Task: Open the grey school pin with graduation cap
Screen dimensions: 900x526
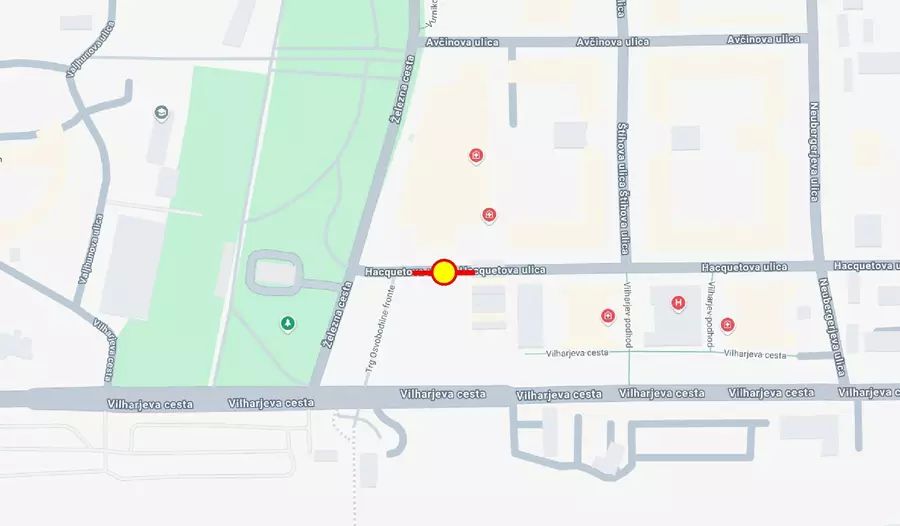Action: click(161, 114)
